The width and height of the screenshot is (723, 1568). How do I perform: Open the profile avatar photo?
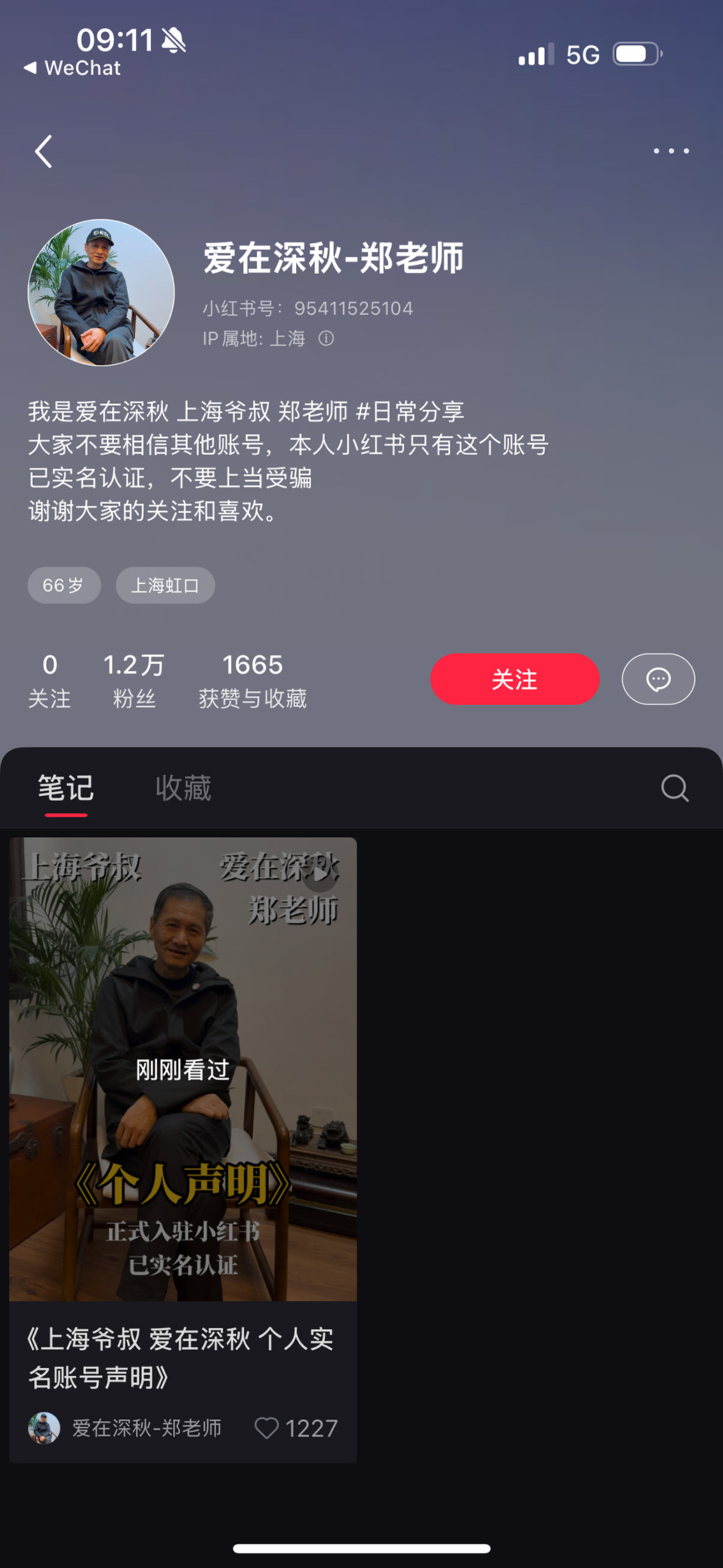click(101, 293)
